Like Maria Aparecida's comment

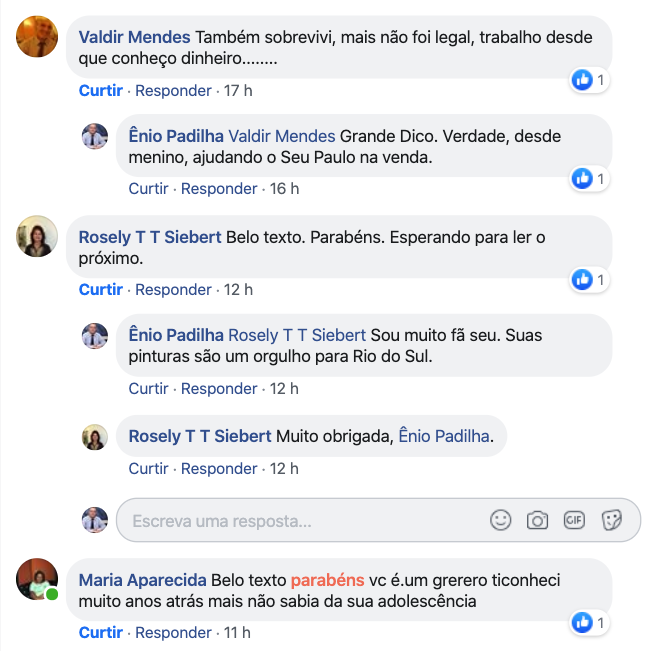tap(100, 633)
